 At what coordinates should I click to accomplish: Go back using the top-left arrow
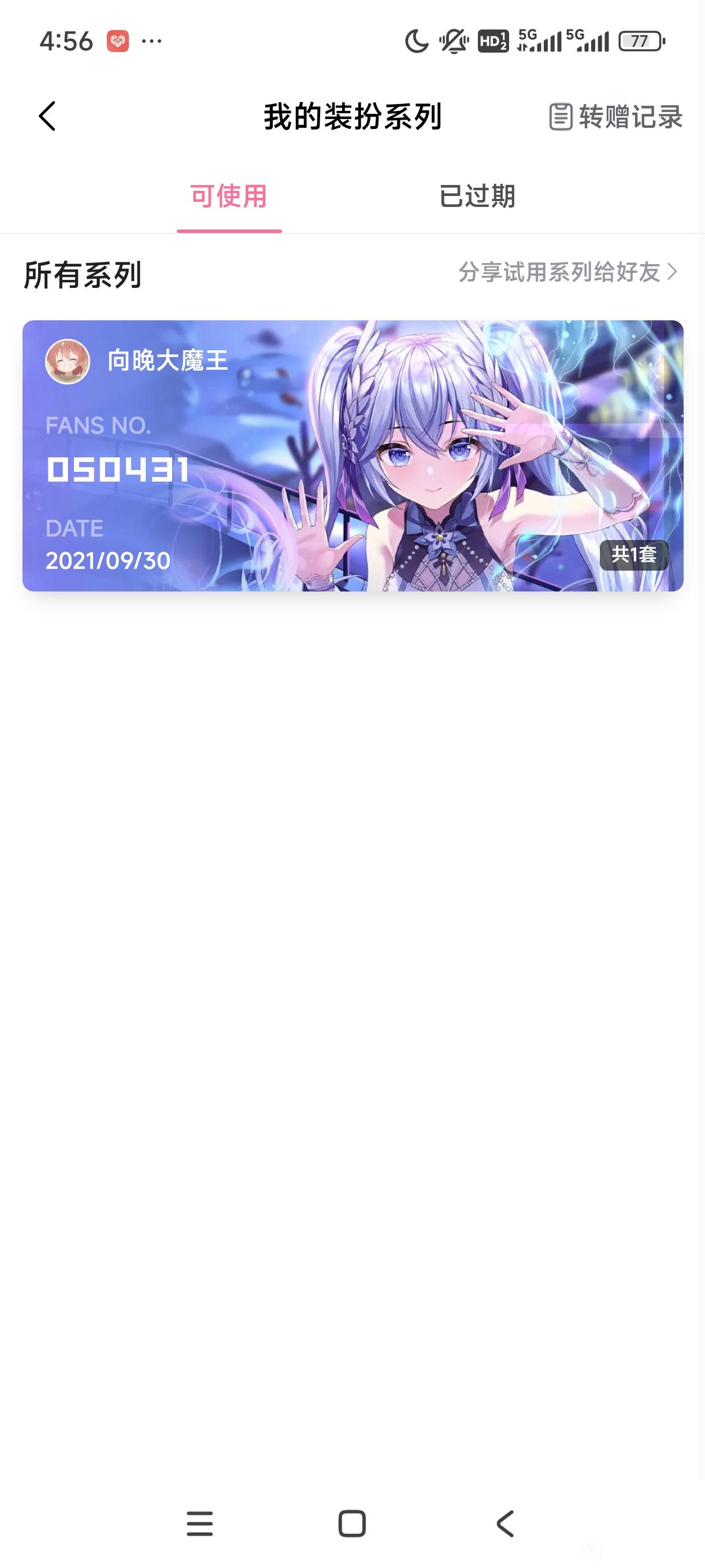click(x=47, y=116)
